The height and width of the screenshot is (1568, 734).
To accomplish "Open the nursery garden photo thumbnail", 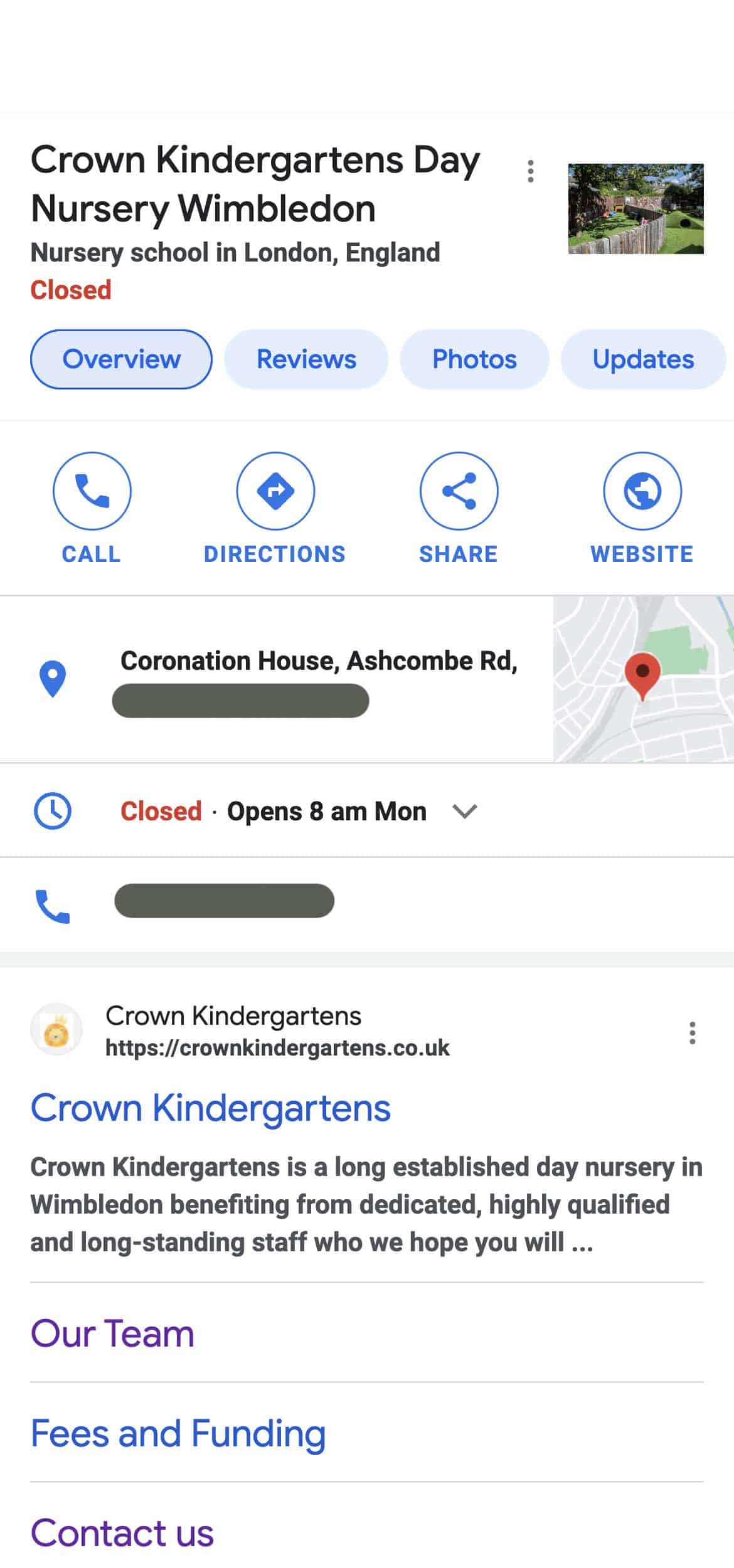I will pyautogui.click(x=636, y=209).
